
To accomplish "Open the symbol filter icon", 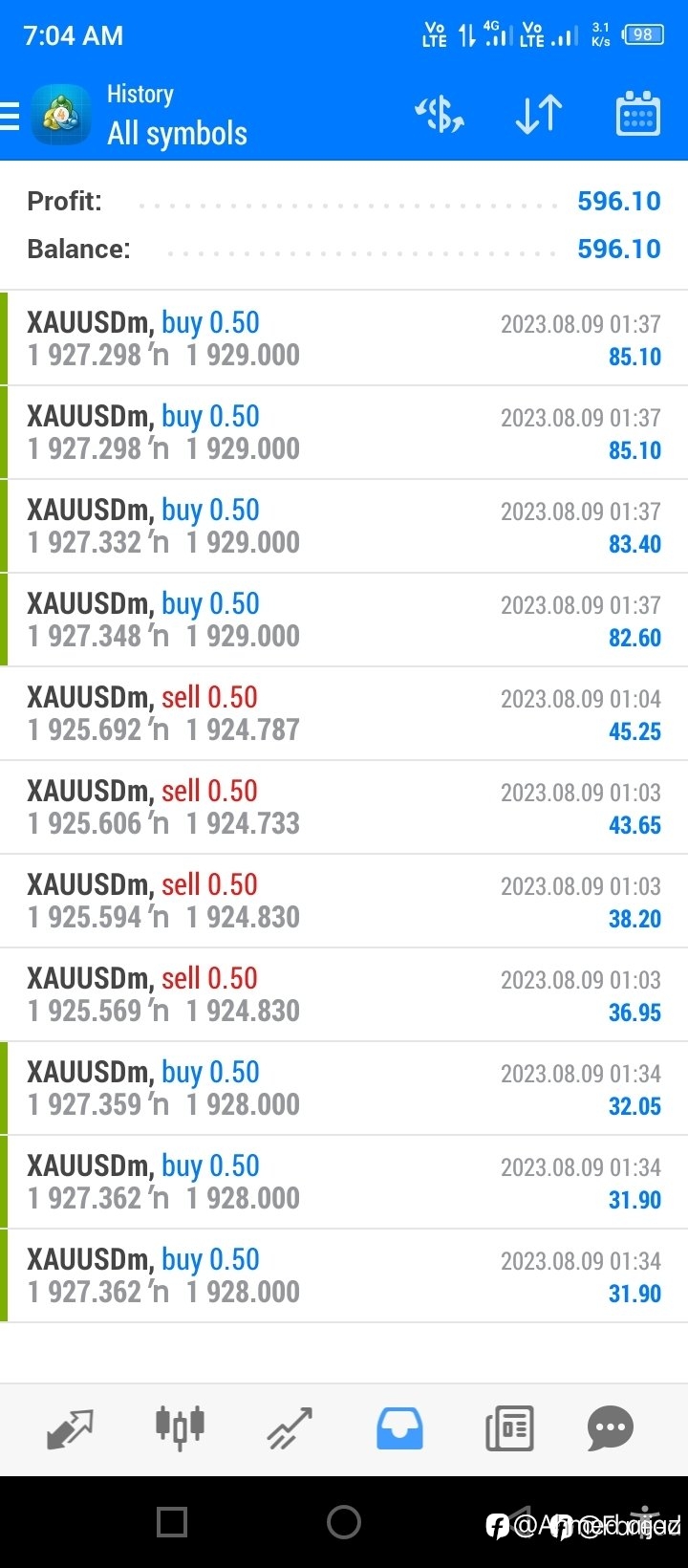I will click(440, 115).
